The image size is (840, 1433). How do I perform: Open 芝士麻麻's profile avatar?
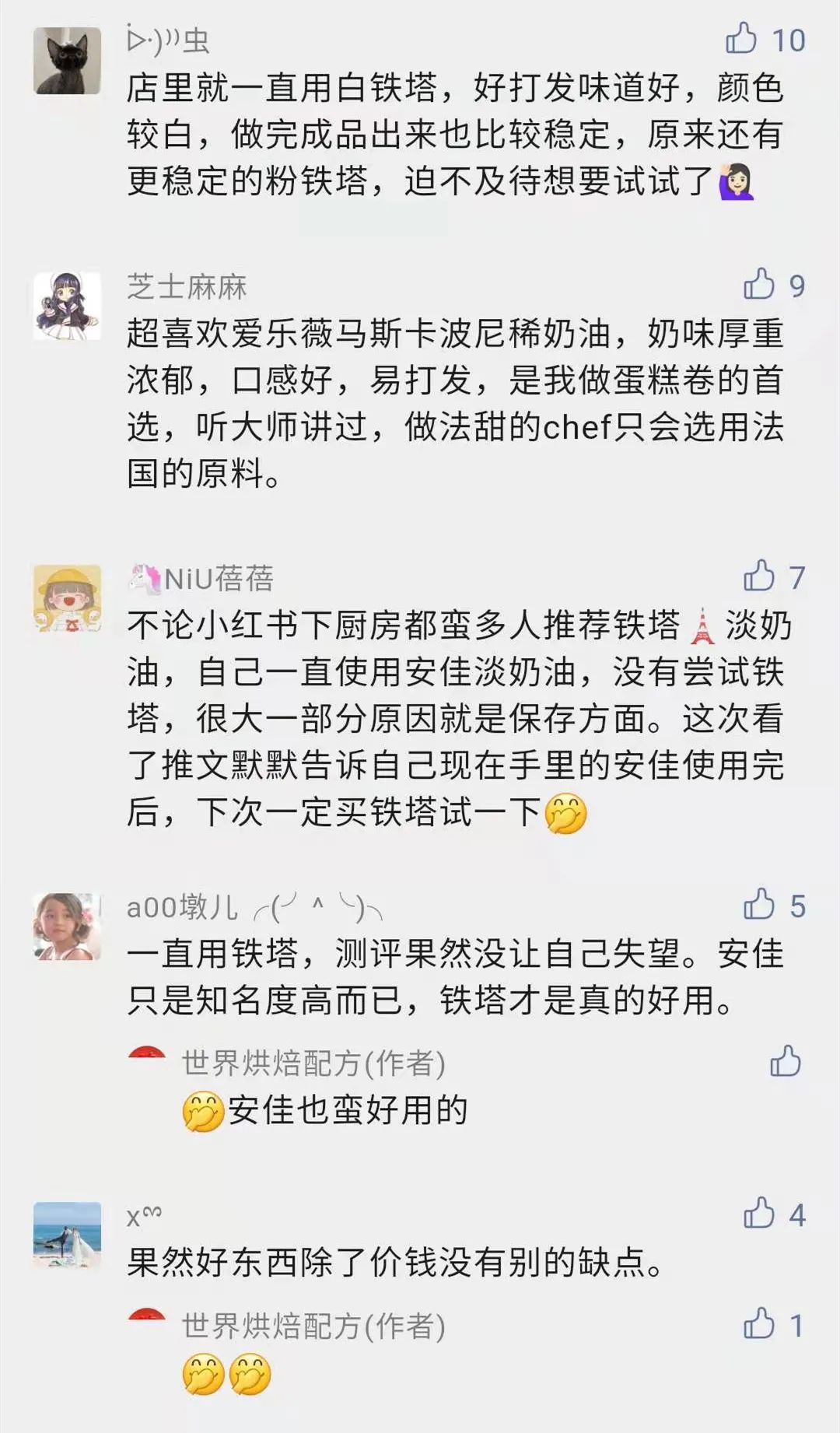click(x=68, y=306)
